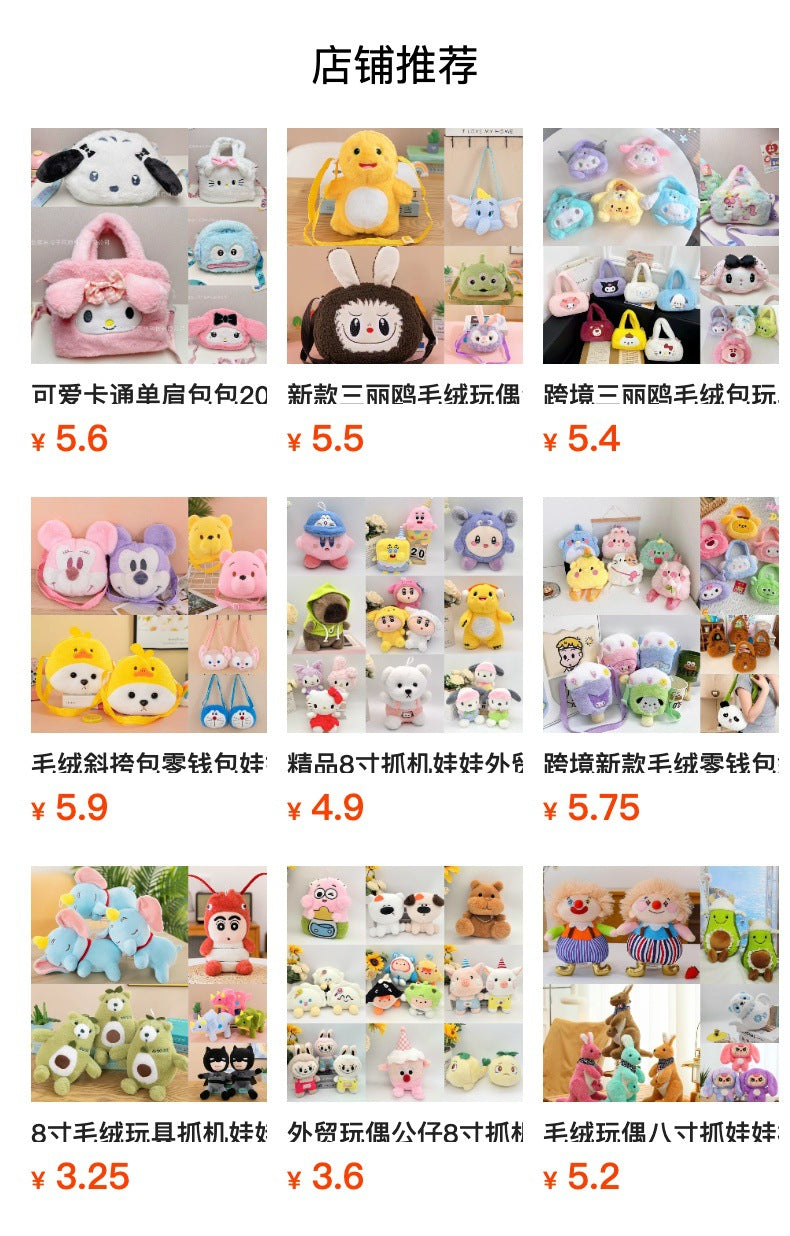View the ¥3.6 外贸玩偶公仔8寸 item
The image size is (790, 1236).
(x=404, y=984)
